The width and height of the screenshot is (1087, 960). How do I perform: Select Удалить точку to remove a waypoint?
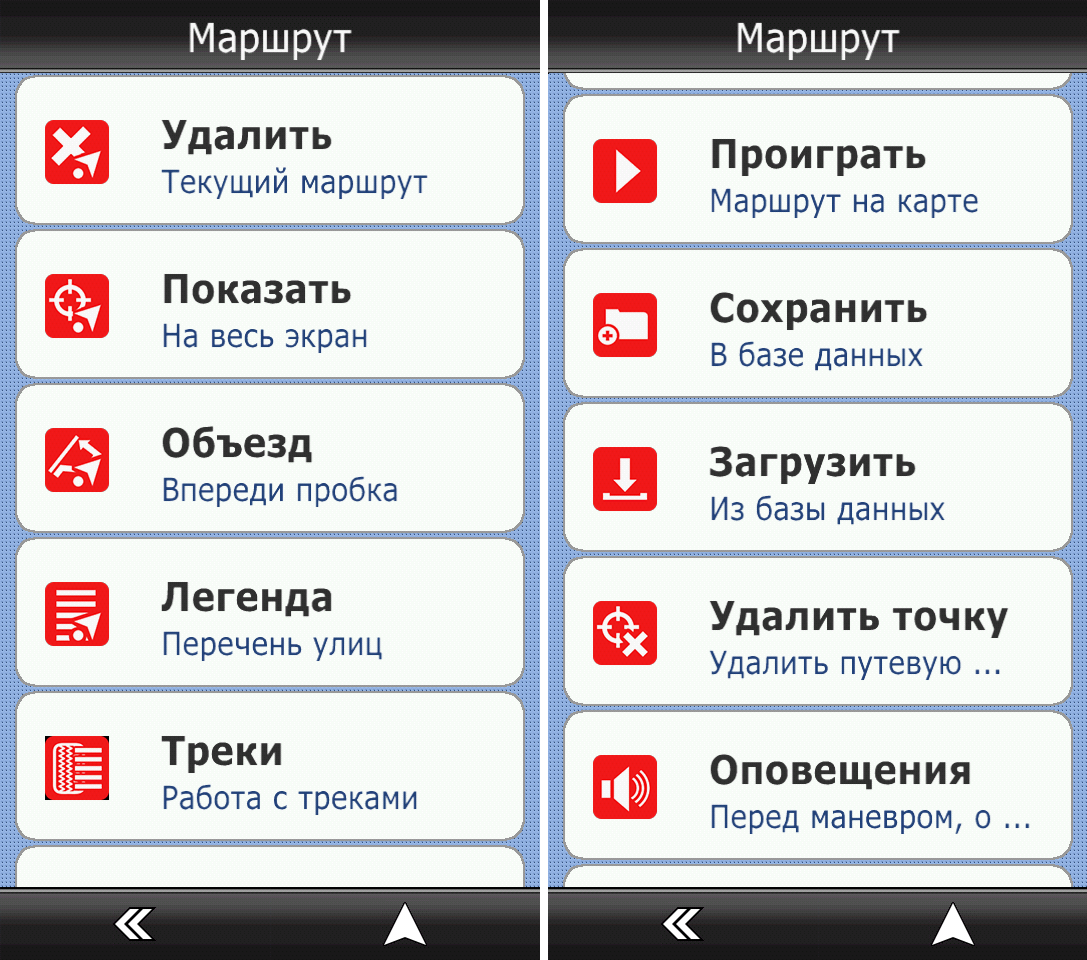click(x=817, y=633)
